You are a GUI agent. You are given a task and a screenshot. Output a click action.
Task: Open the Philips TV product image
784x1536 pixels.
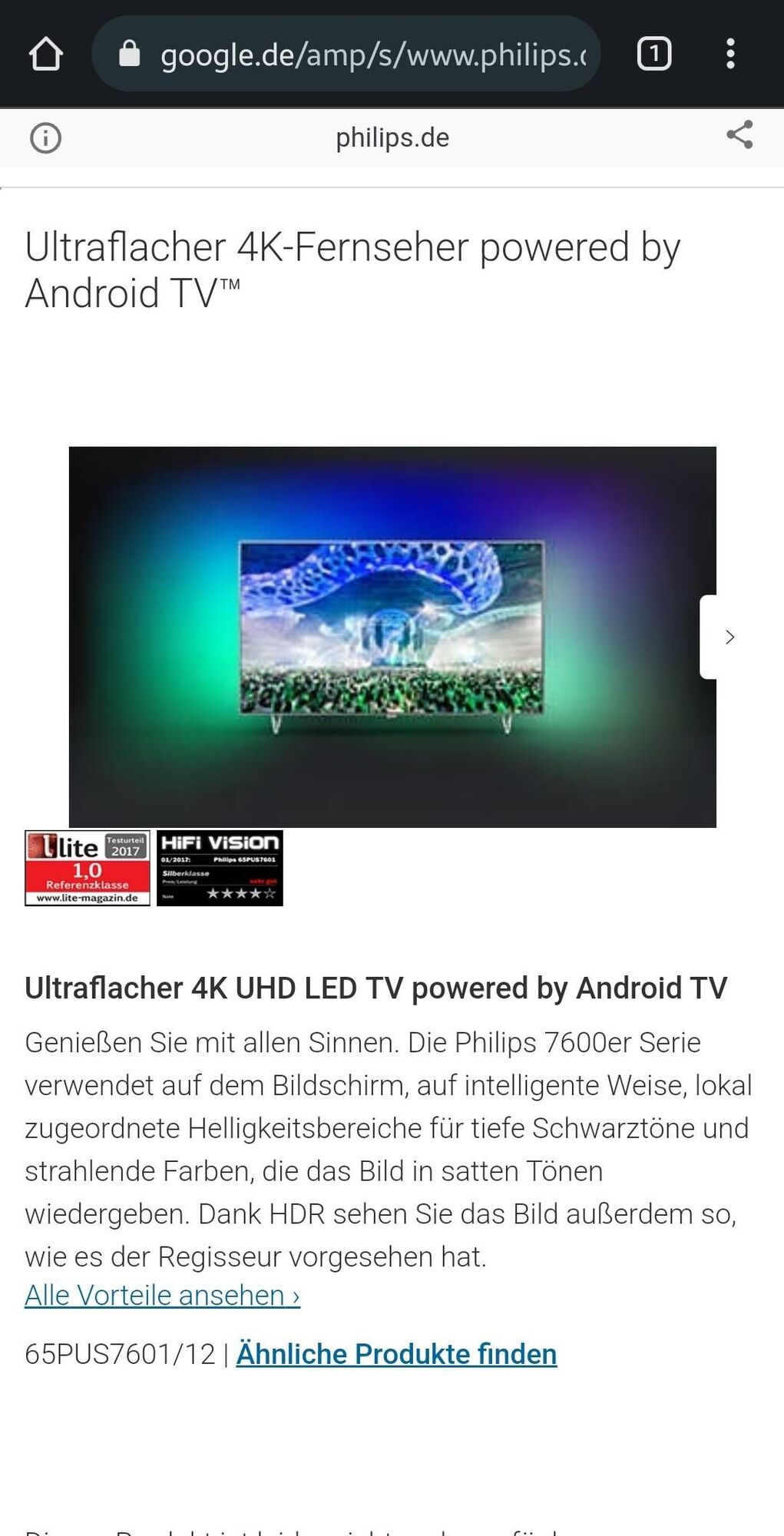(x=392, y=636)
